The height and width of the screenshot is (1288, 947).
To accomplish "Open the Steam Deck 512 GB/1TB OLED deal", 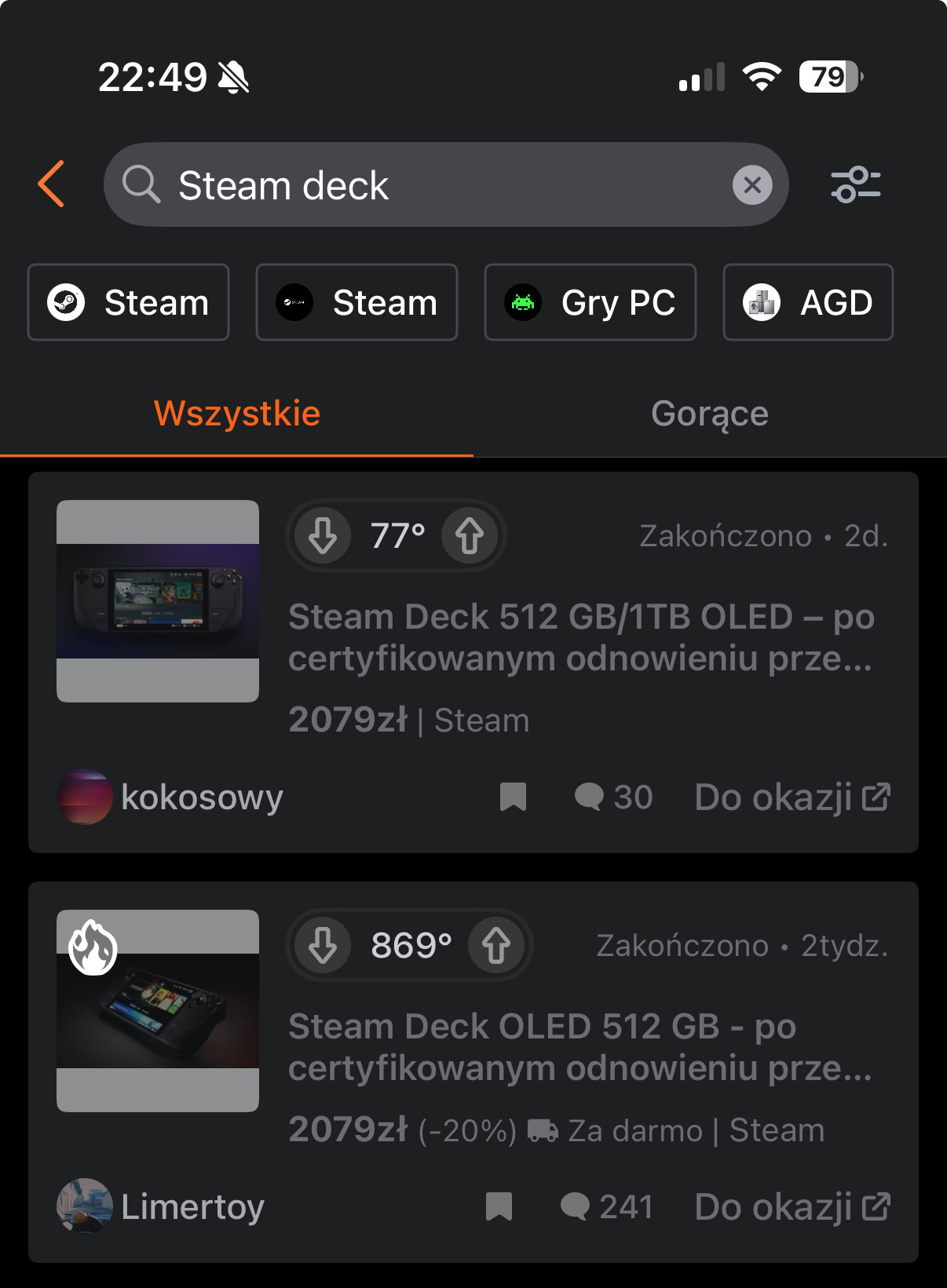I will pos(580,637).
